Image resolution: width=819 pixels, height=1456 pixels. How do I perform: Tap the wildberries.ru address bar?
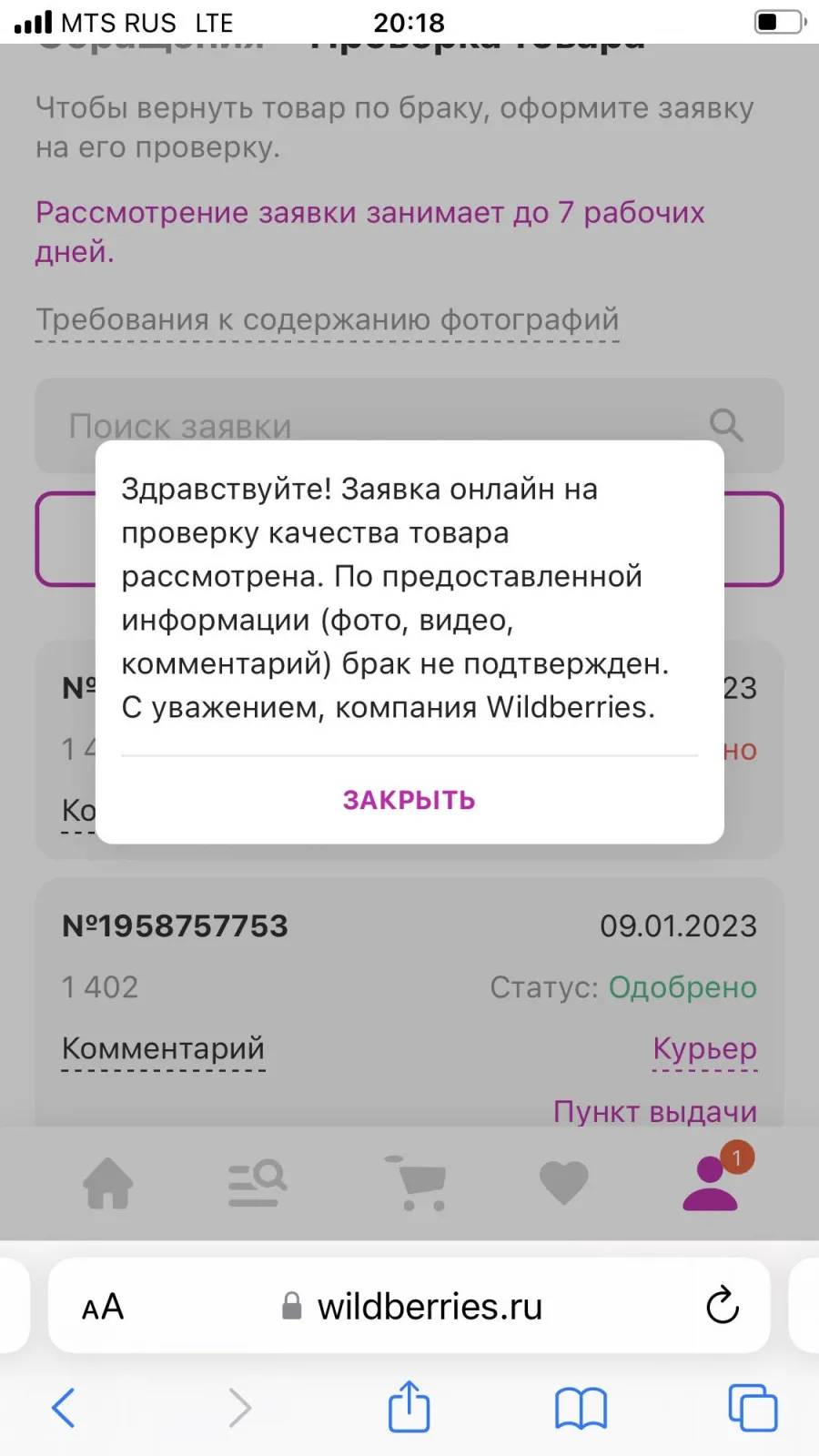click(409, 1306)
